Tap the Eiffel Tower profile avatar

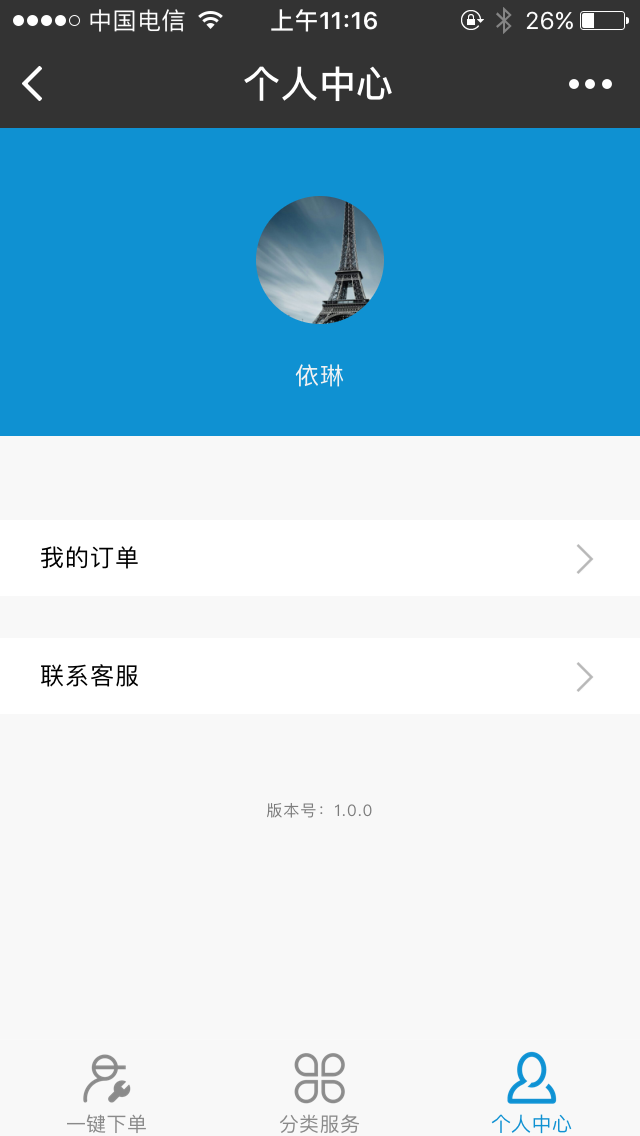coord(320,260)
